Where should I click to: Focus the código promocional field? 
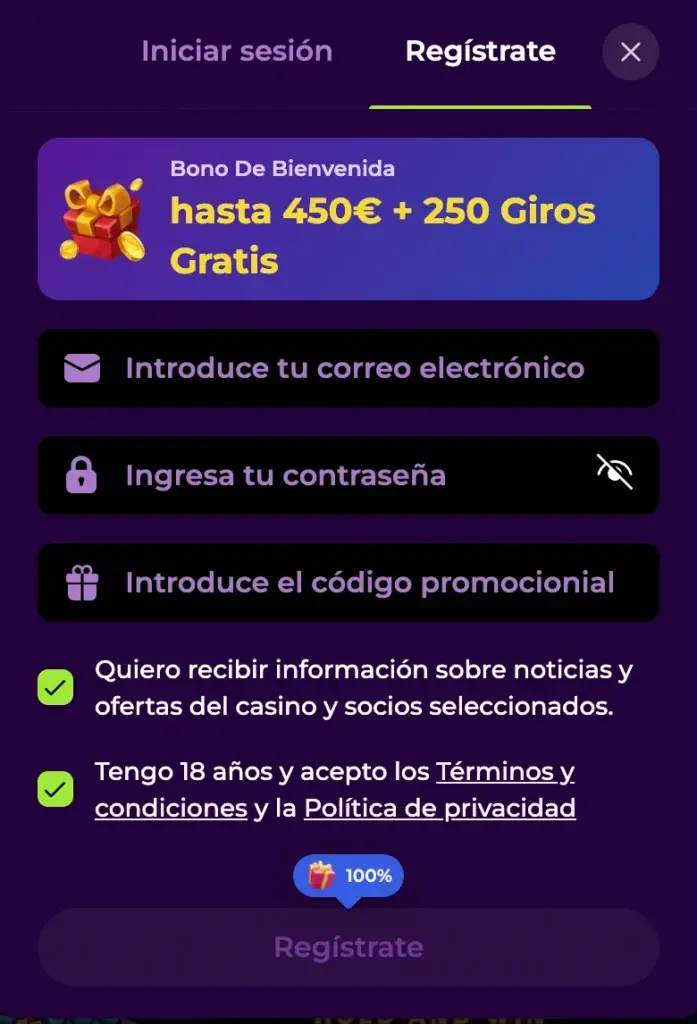tap(369, 582)
